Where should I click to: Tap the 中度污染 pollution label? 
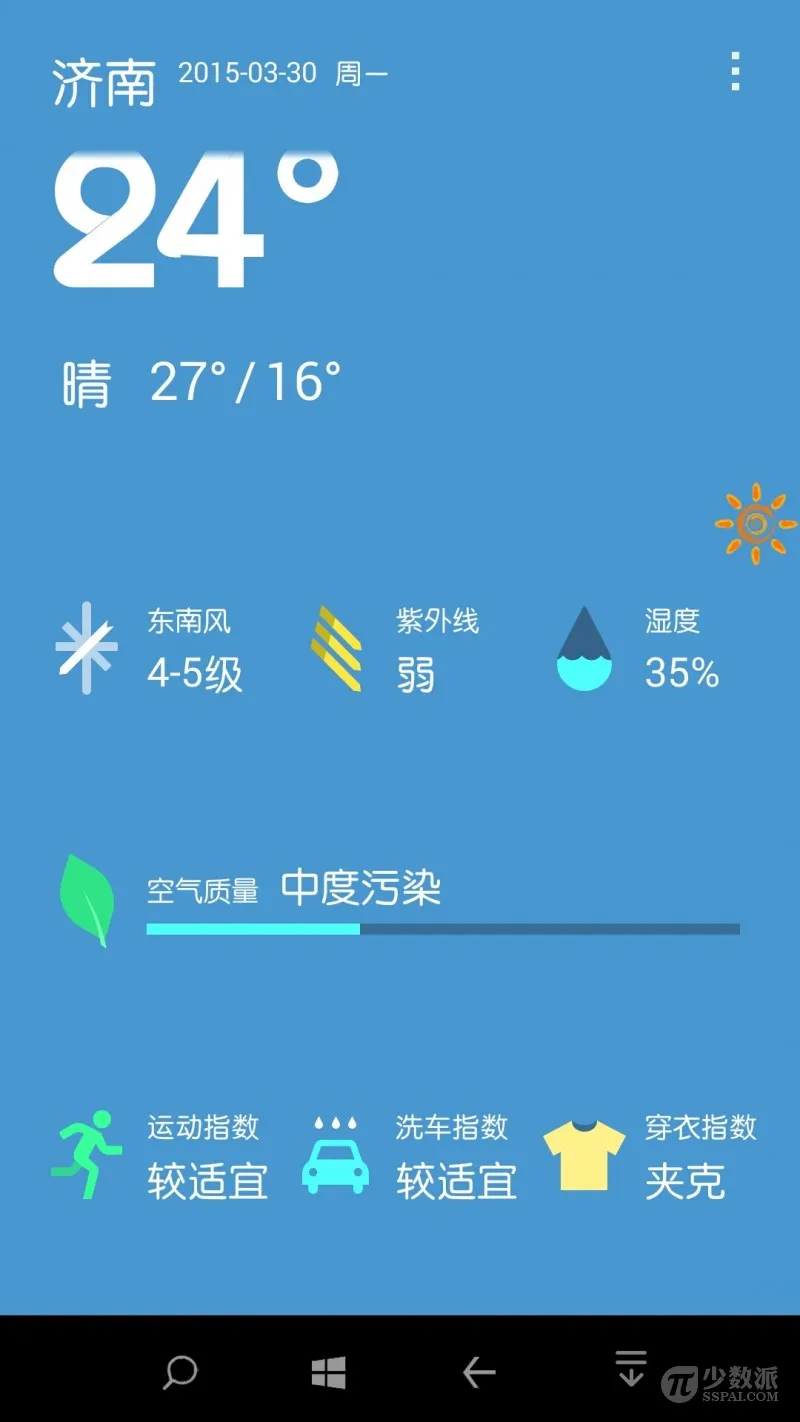tap(362, 890)
